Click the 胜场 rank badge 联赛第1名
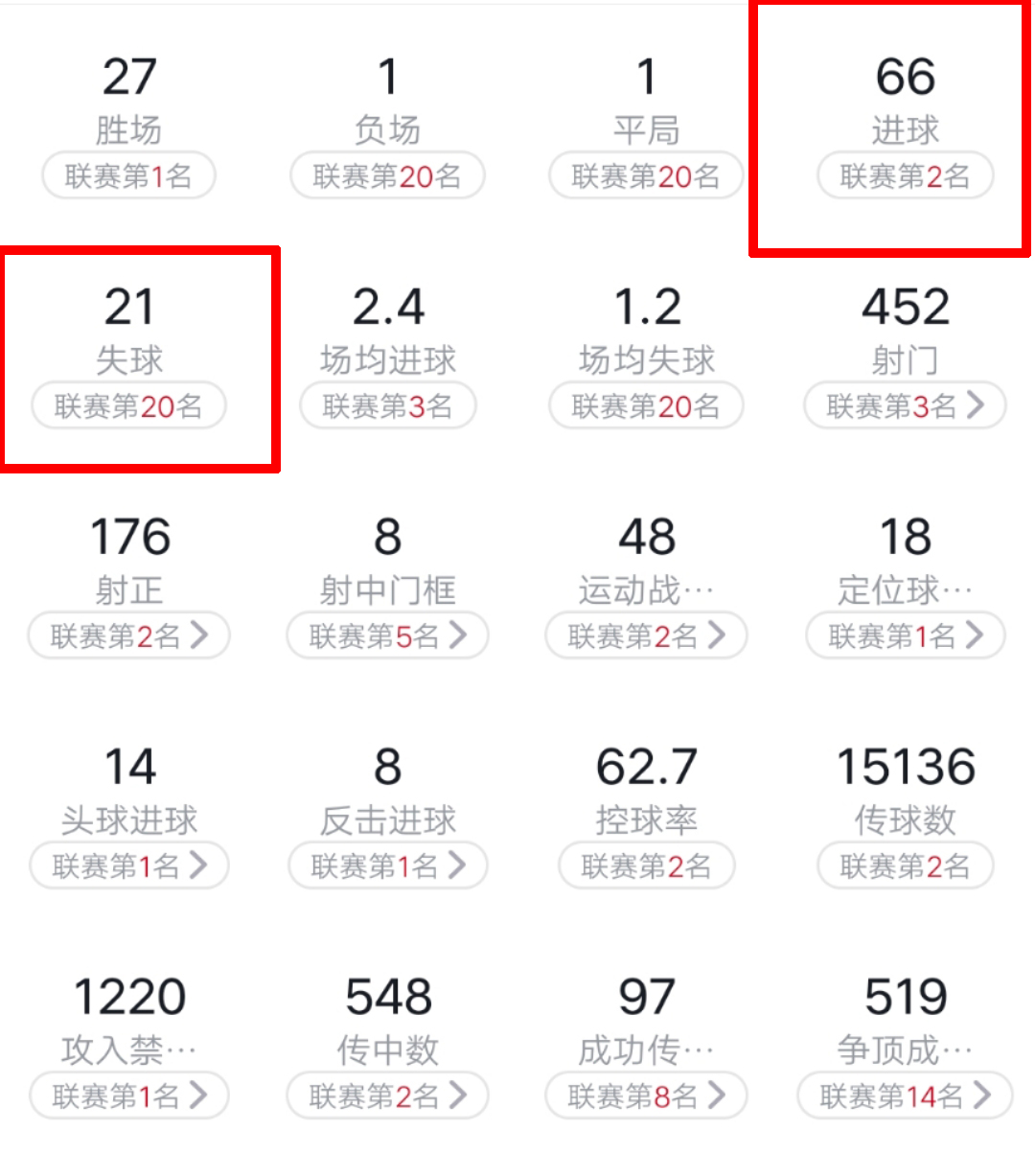Viewport: 1035px width, 1176px height. pyautogui.click(x=129, y=175)
